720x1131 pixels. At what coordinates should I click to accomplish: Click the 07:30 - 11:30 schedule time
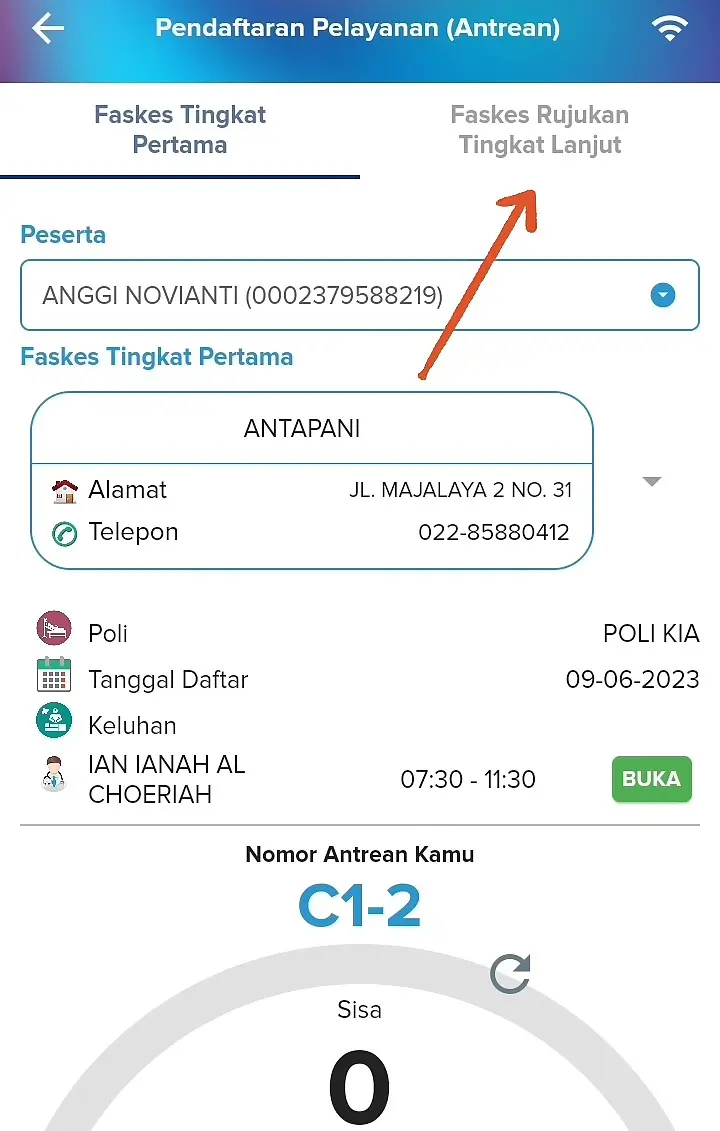pos(467,779)
